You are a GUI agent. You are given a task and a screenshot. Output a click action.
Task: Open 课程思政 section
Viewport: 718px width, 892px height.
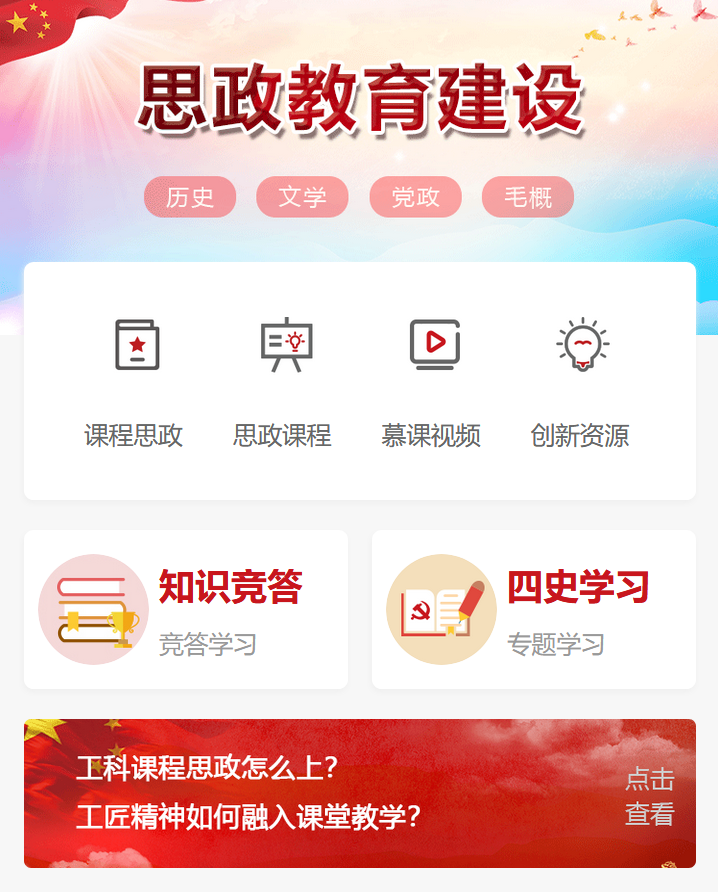point(135,380)
